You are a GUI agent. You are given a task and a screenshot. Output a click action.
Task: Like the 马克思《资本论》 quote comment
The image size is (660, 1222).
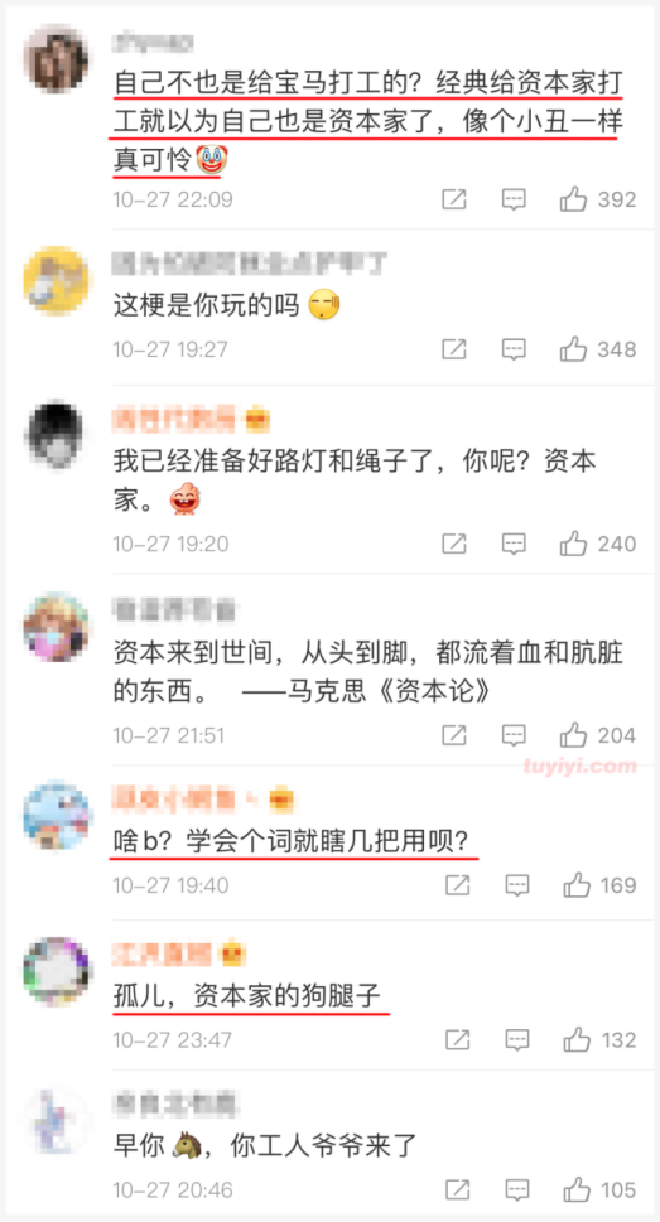573,735
